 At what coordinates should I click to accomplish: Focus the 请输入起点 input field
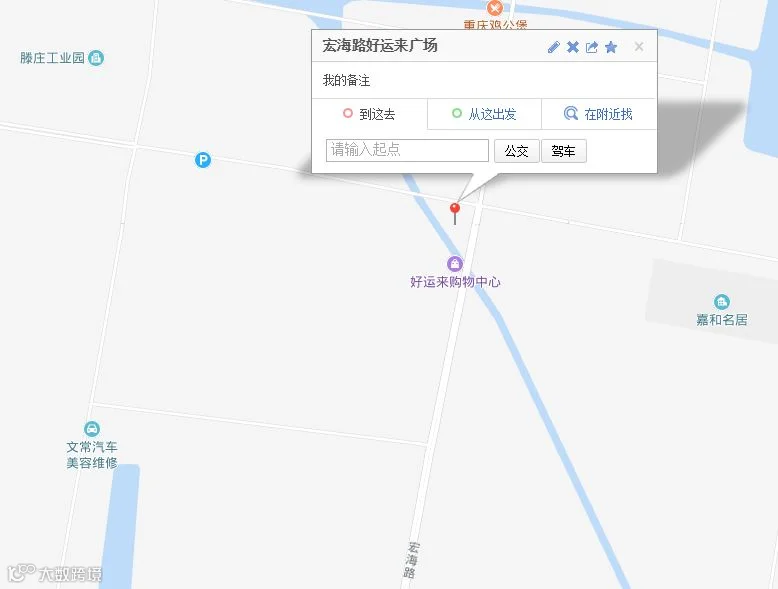click(x=407, y=150)
